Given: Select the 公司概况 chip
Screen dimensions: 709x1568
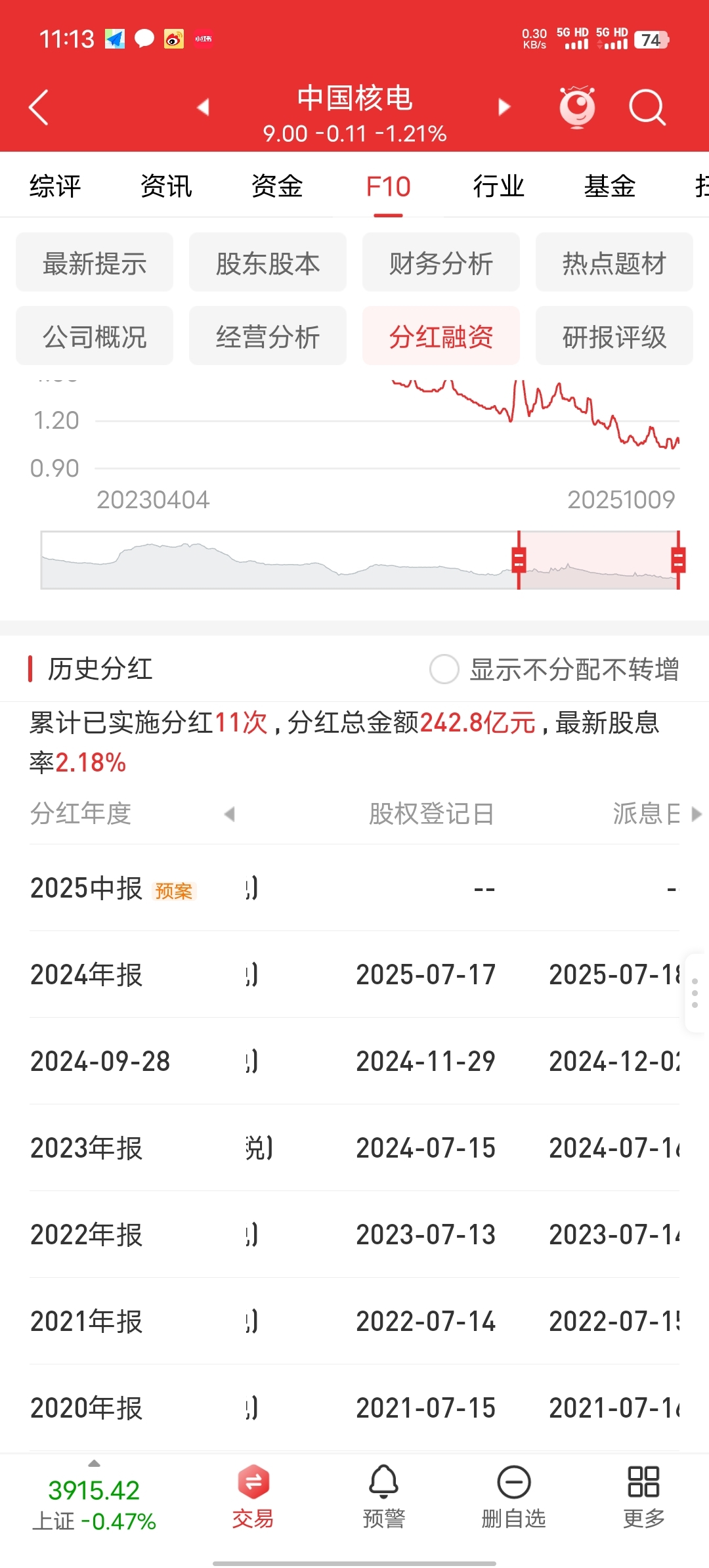Looking at the screenshot, I should [x=95, y=336].
